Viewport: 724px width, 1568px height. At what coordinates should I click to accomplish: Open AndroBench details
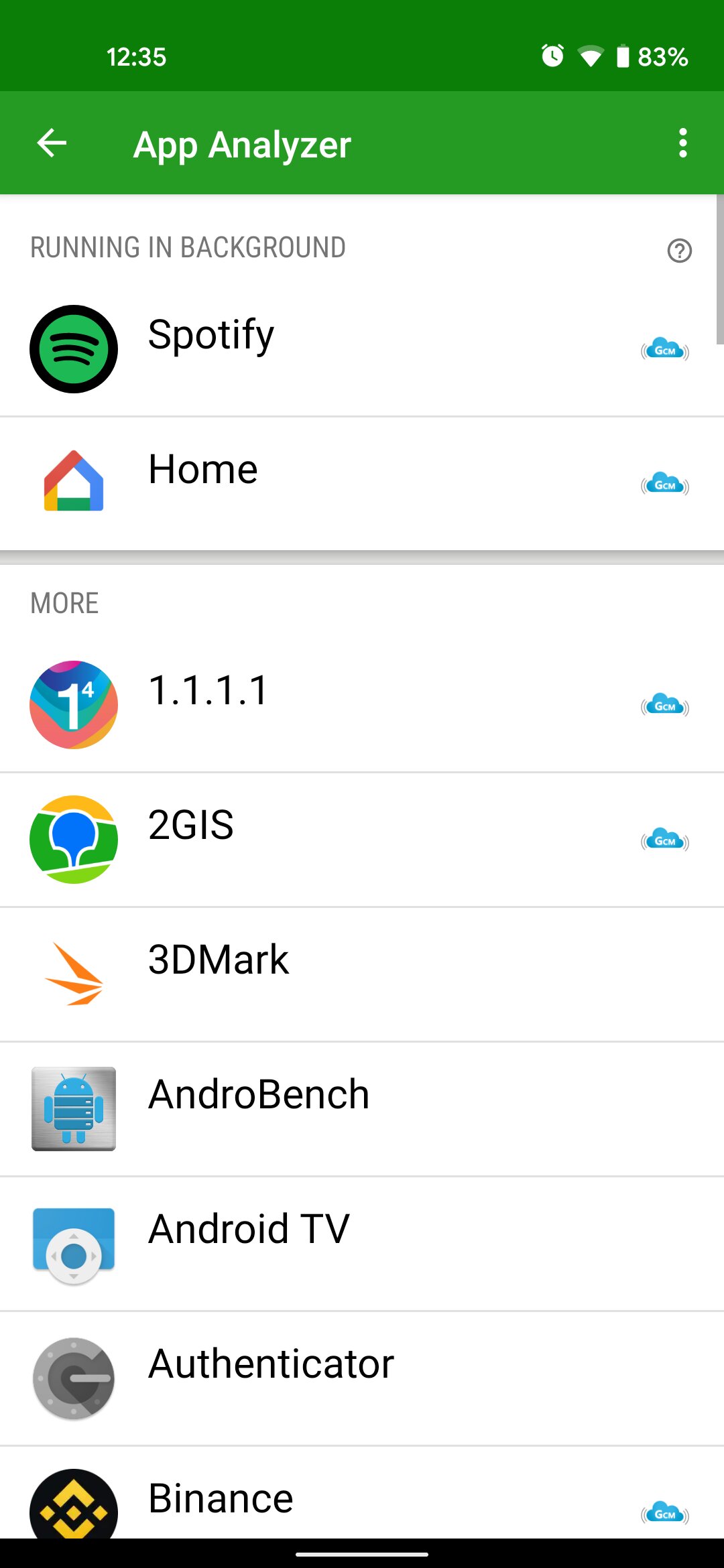[362, 1109]
